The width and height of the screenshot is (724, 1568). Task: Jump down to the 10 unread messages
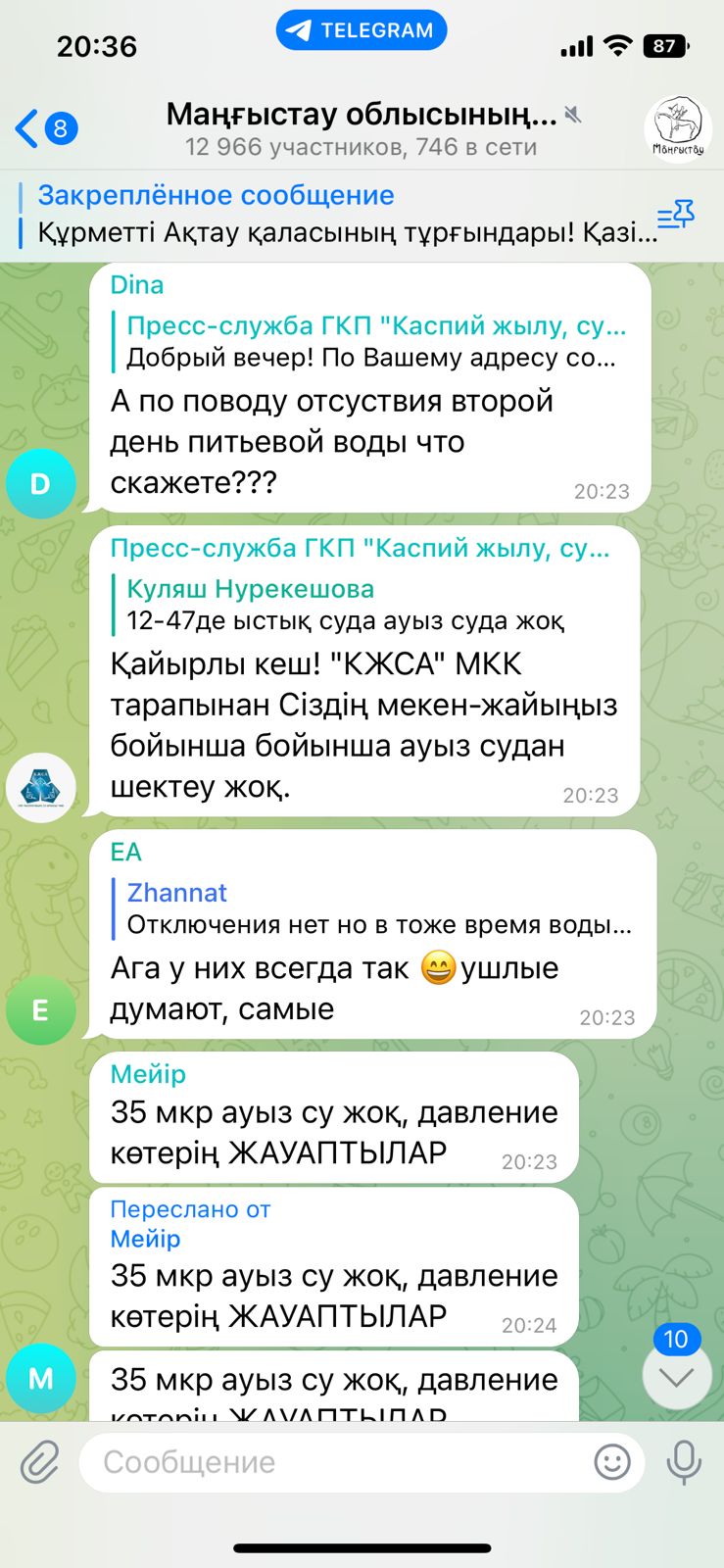coord(676,1376)
